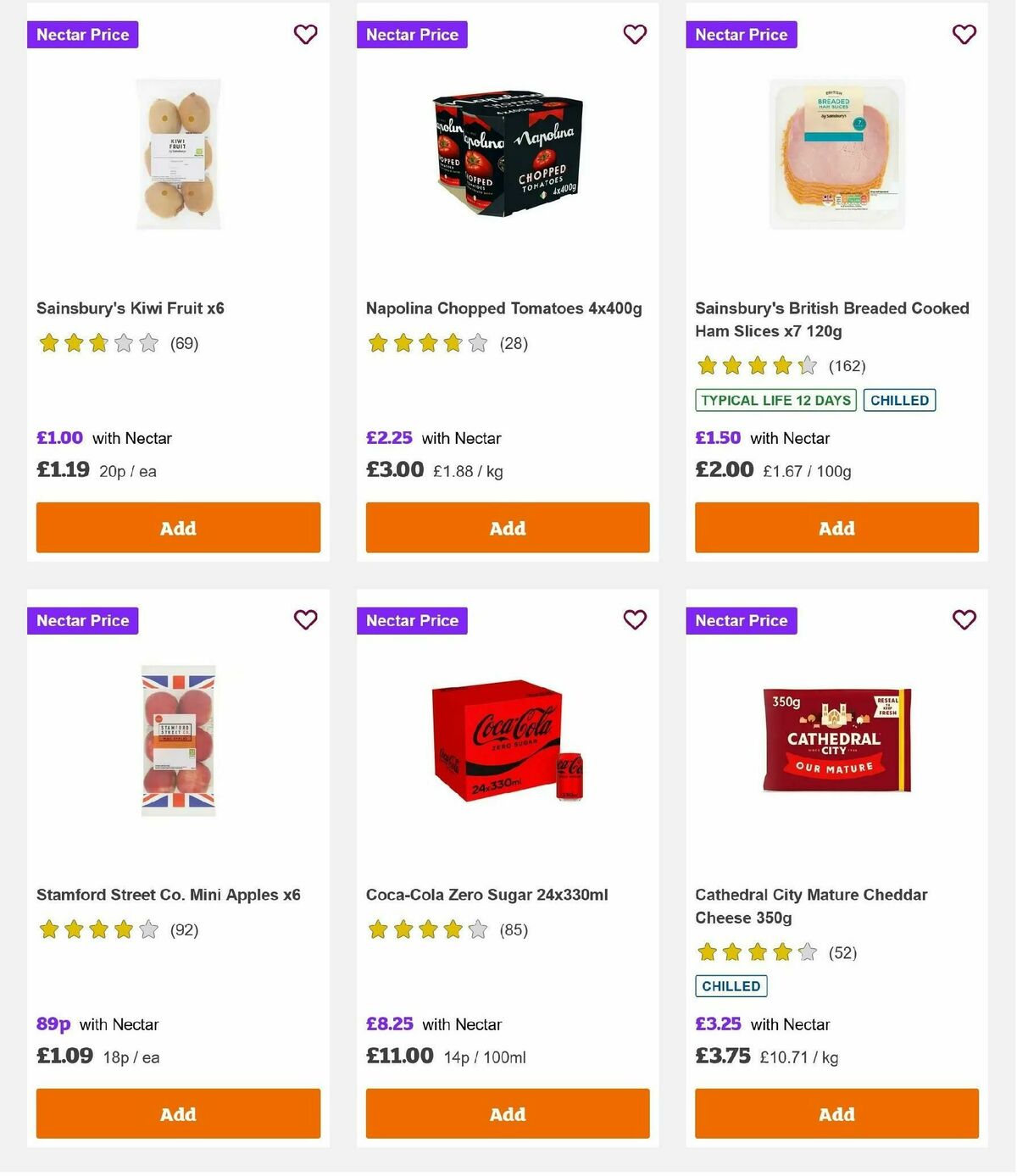
Task: Click the Nectar Price badge on Coca-Cola Zero Sugar
Action: tap(412, 620)
